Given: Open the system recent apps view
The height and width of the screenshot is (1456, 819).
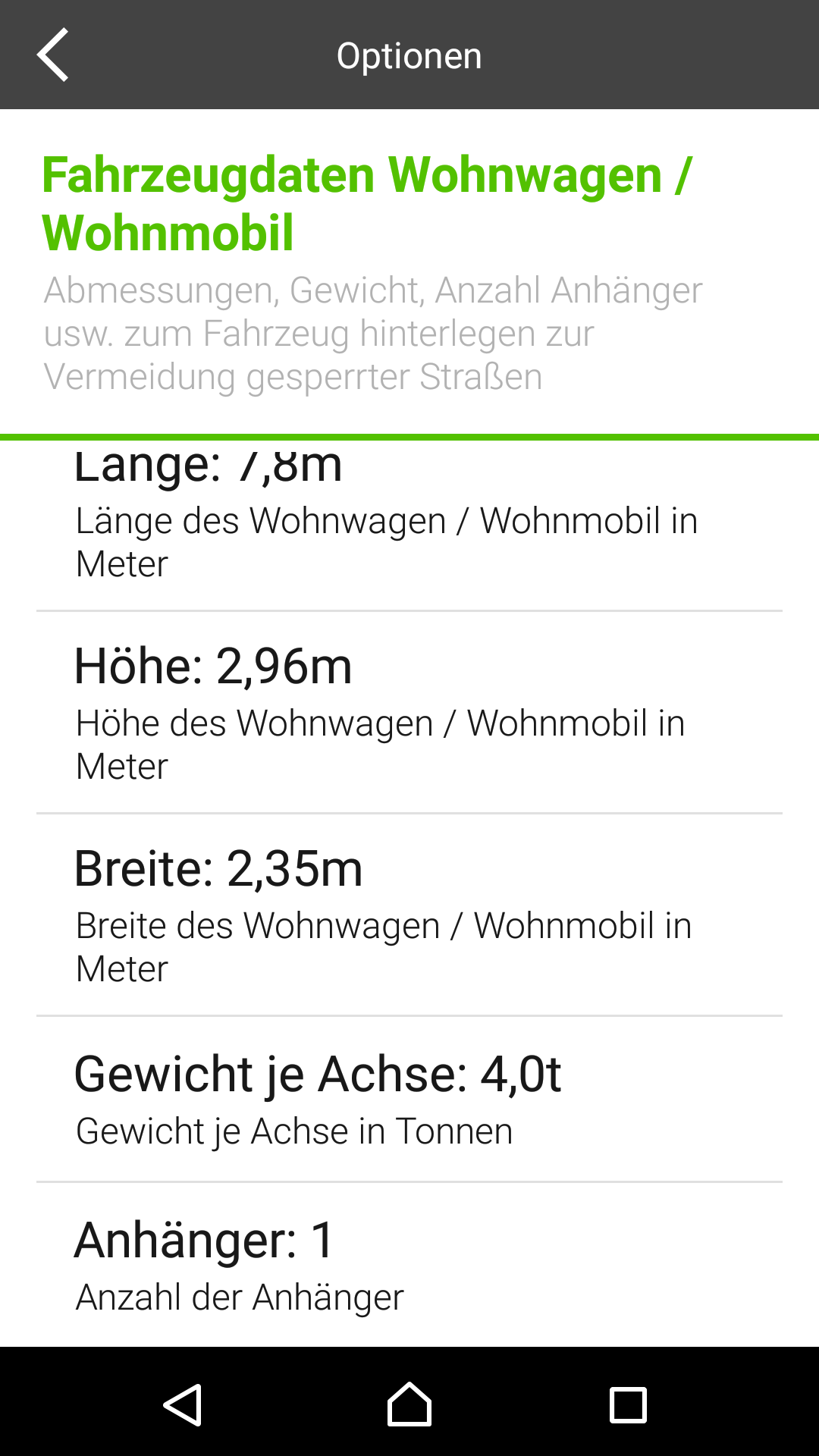Looking at the screenshot, I should [x=628, y=1404].
